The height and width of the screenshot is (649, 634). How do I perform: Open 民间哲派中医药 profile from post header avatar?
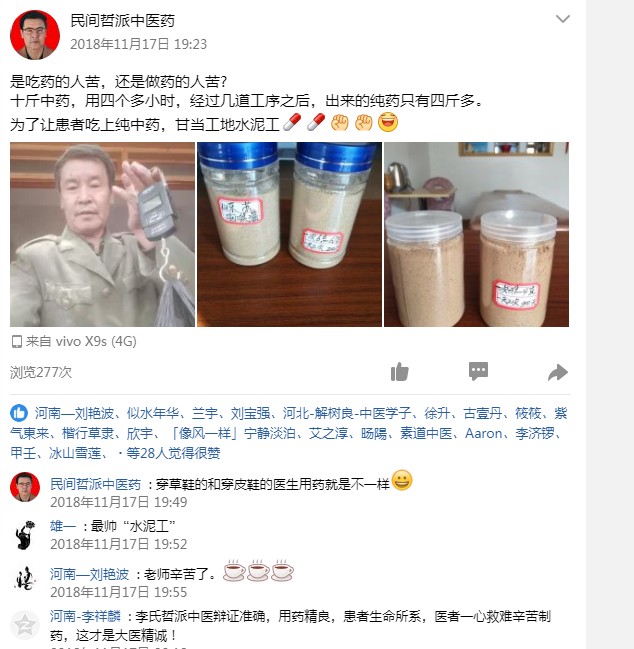coord(34,33)
